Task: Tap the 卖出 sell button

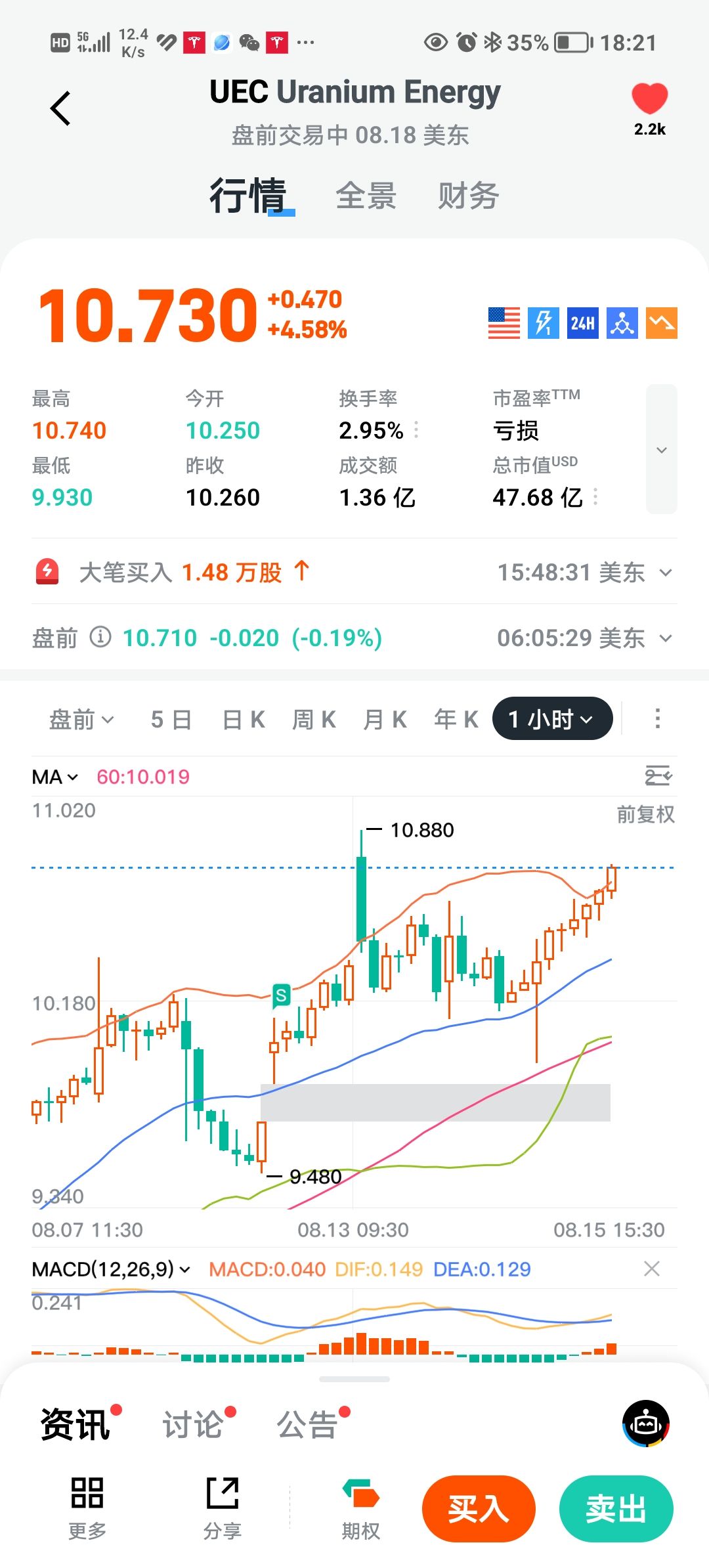Action: pyautogui.click(x=616, y=1509)
